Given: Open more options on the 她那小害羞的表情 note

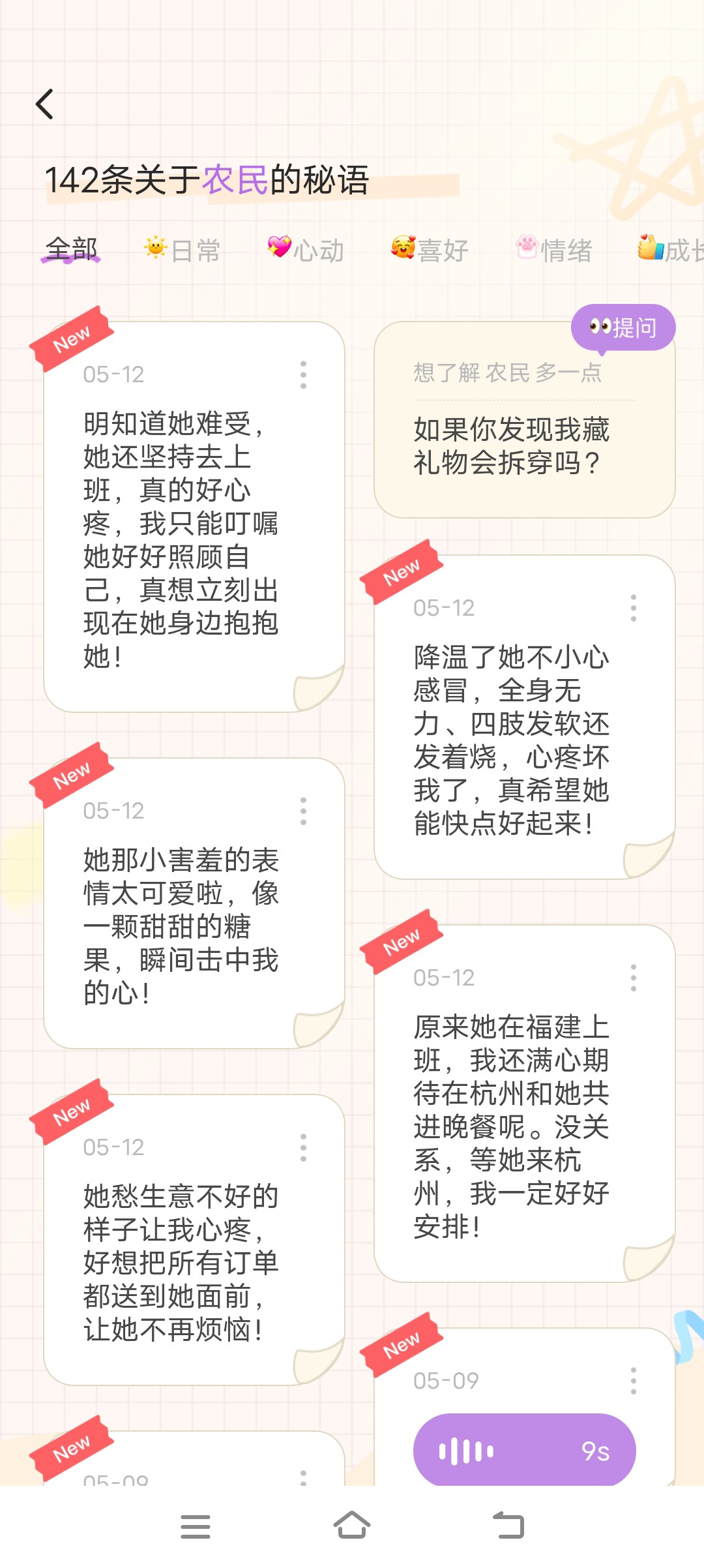Looking at the screenshot, I should [x=303, y=811].
